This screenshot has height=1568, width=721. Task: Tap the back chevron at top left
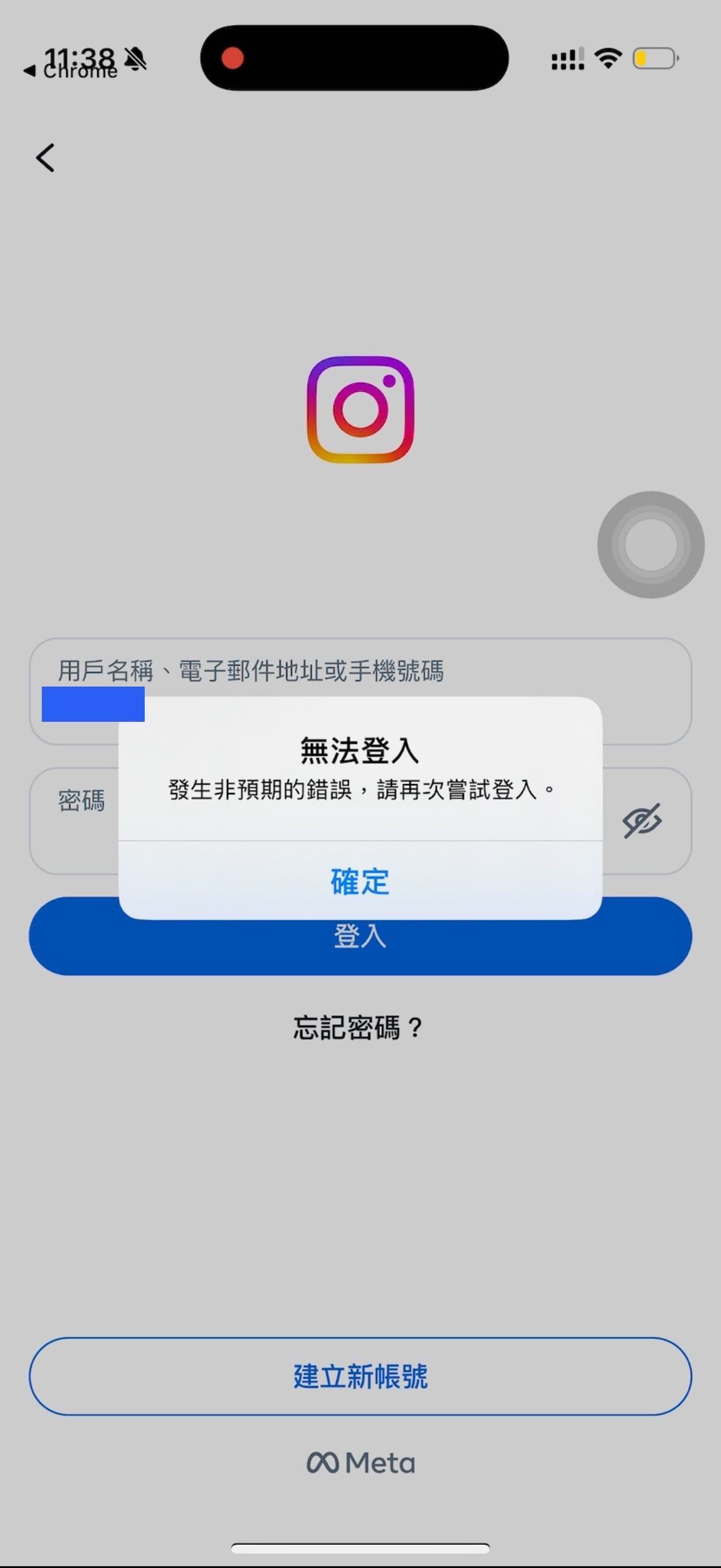click(x=45, y=157)
